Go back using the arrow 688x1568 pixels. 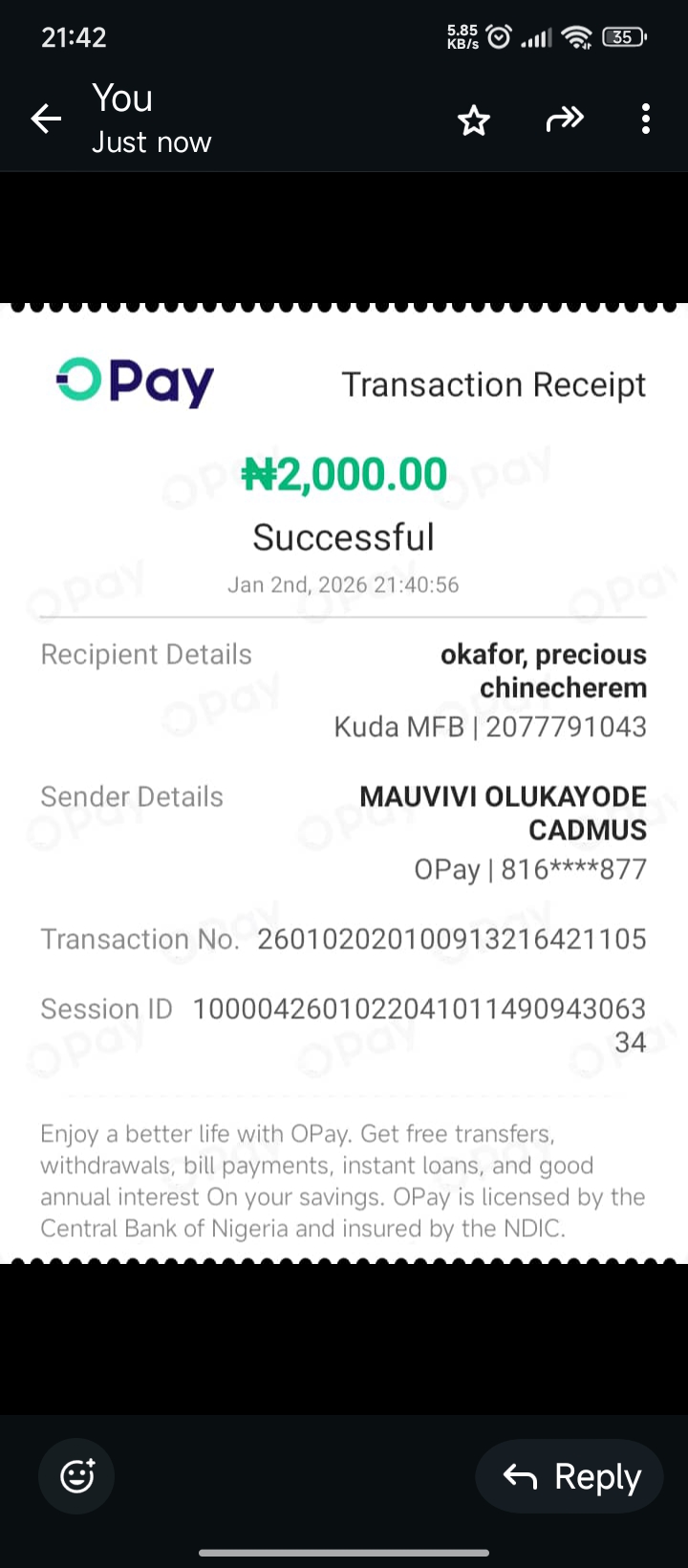tap(46, 120)
